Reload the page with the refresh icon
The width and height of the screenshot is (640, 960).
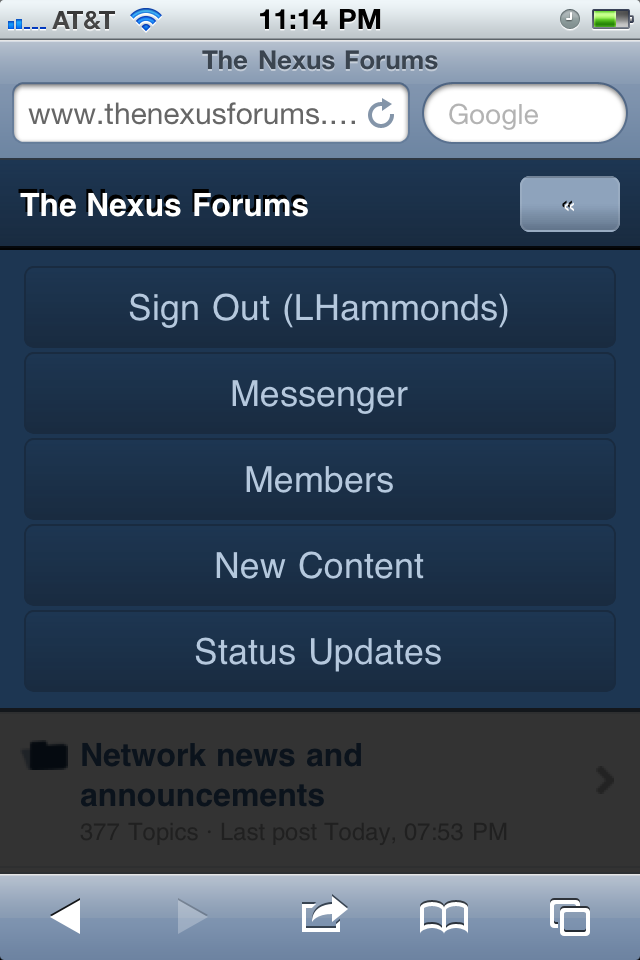pos(382,115)
